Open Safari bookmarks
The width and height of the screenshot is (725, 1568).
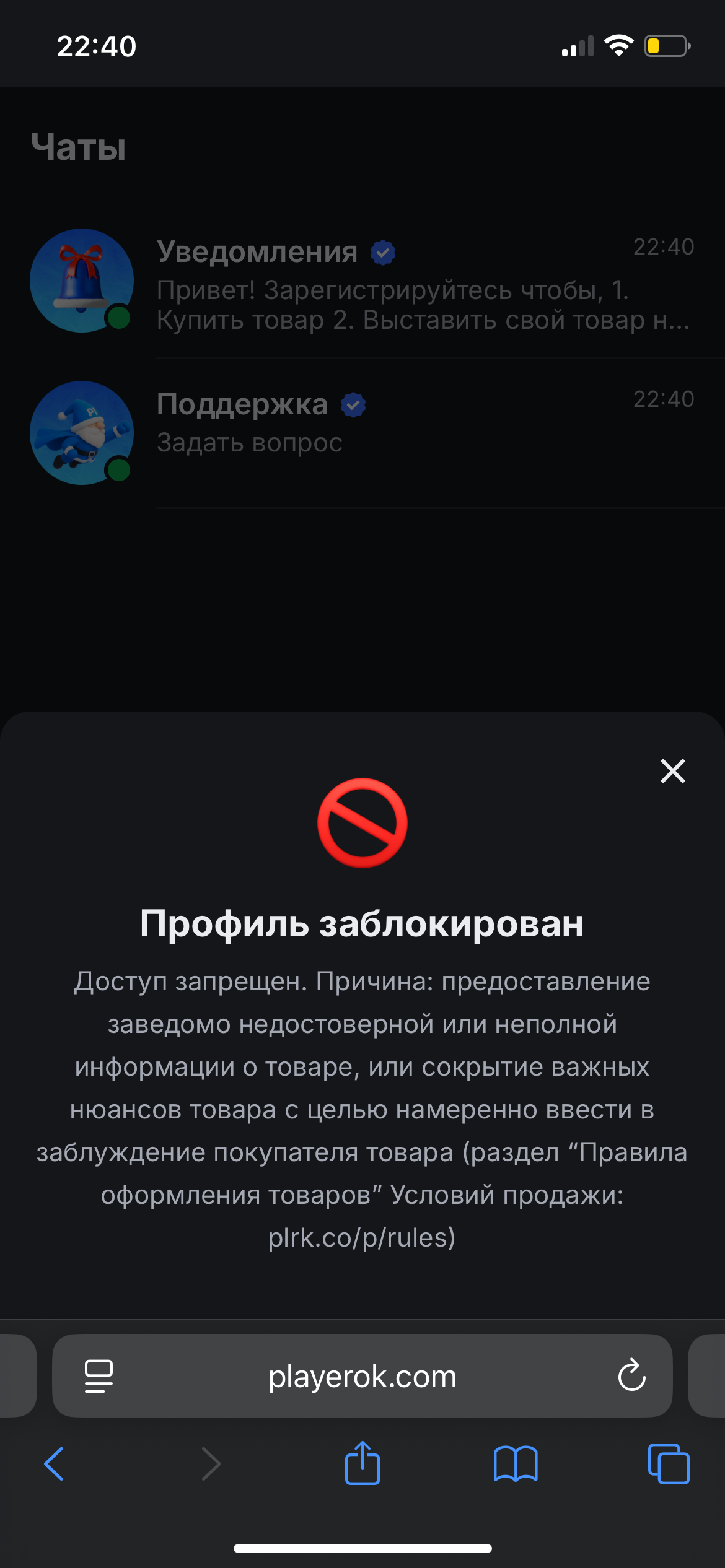pyautogui.click(x=516, y=1464)
